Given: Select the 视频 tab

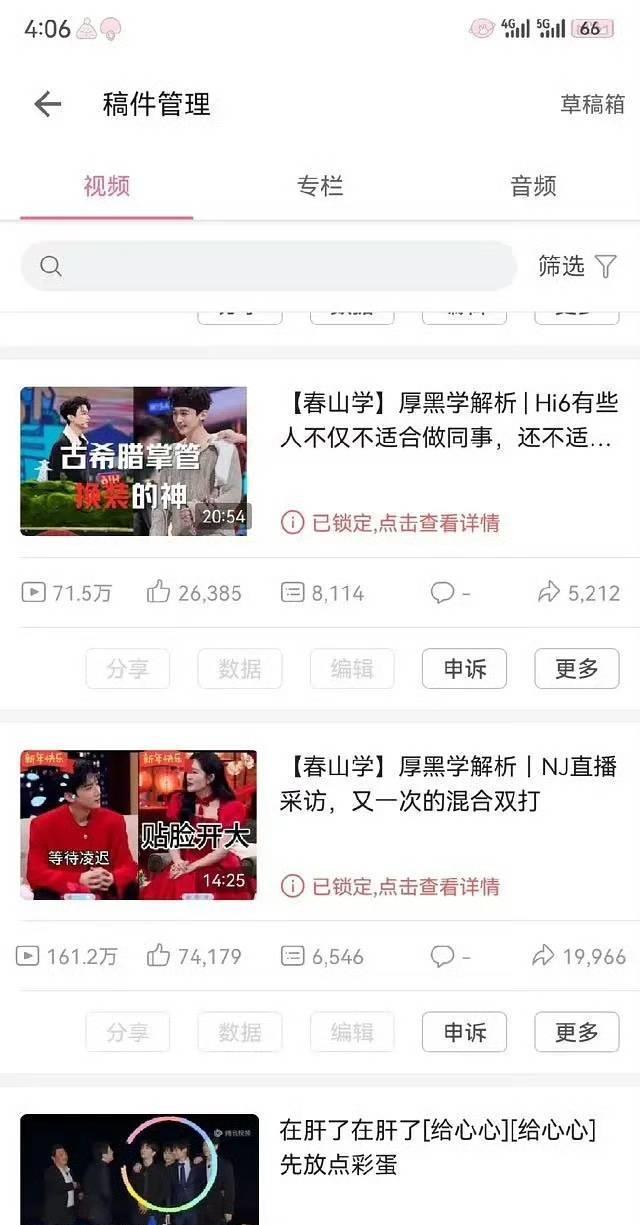Looking at the screenshot, I should click(x=107, y=186).
